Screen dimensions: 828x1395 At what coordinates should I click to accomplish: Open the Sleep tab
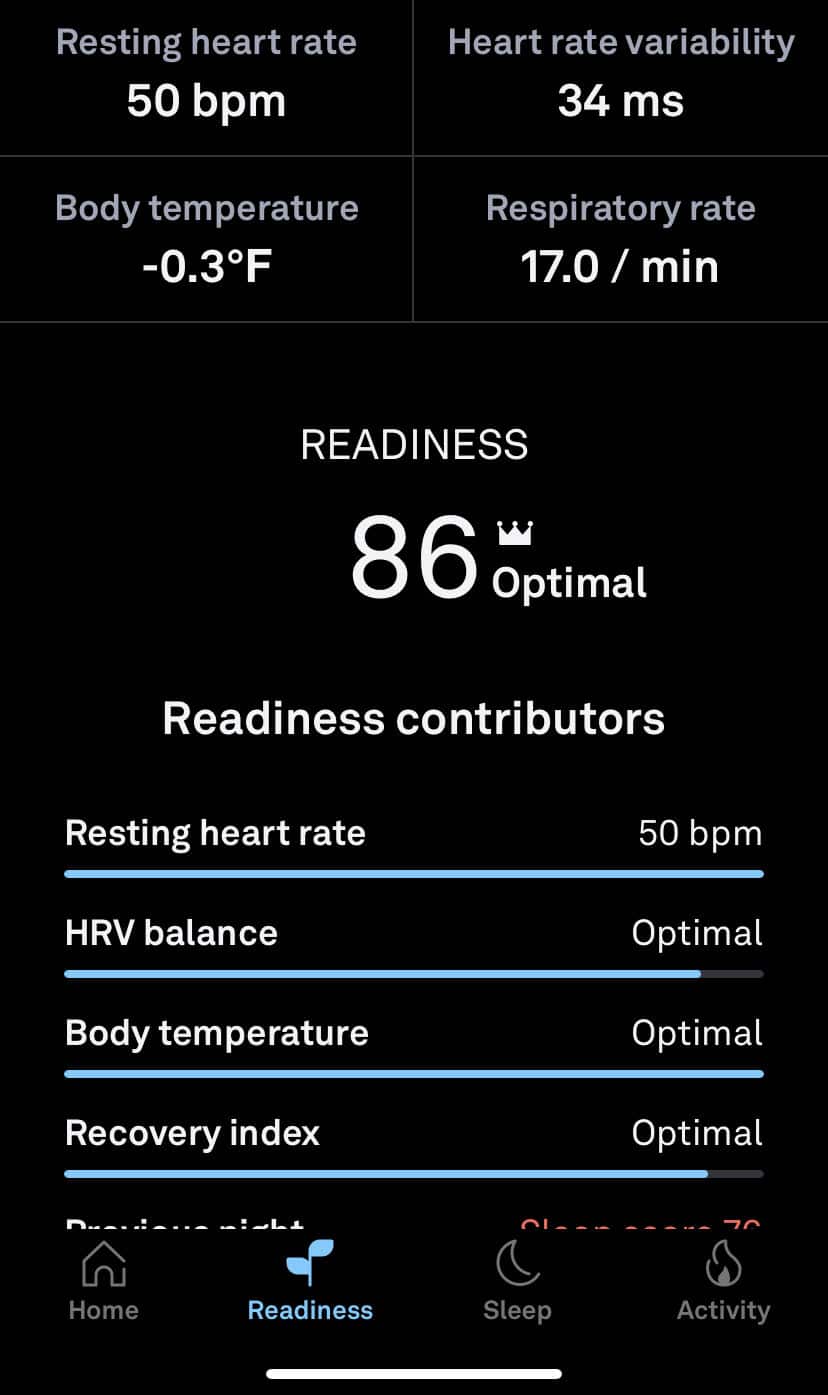(517, 1281)
